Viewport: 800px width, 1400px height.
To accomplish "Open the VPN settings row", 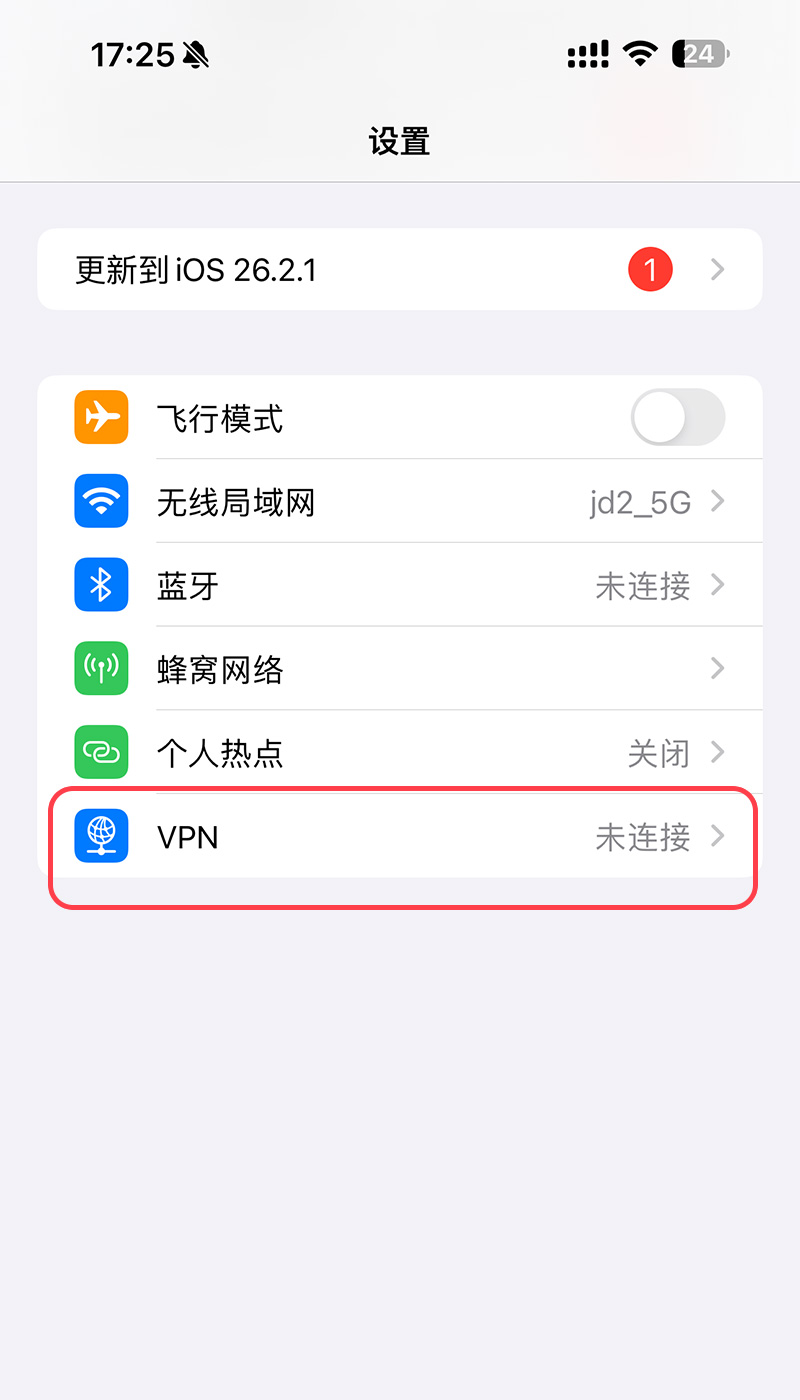I will [399, 837].
